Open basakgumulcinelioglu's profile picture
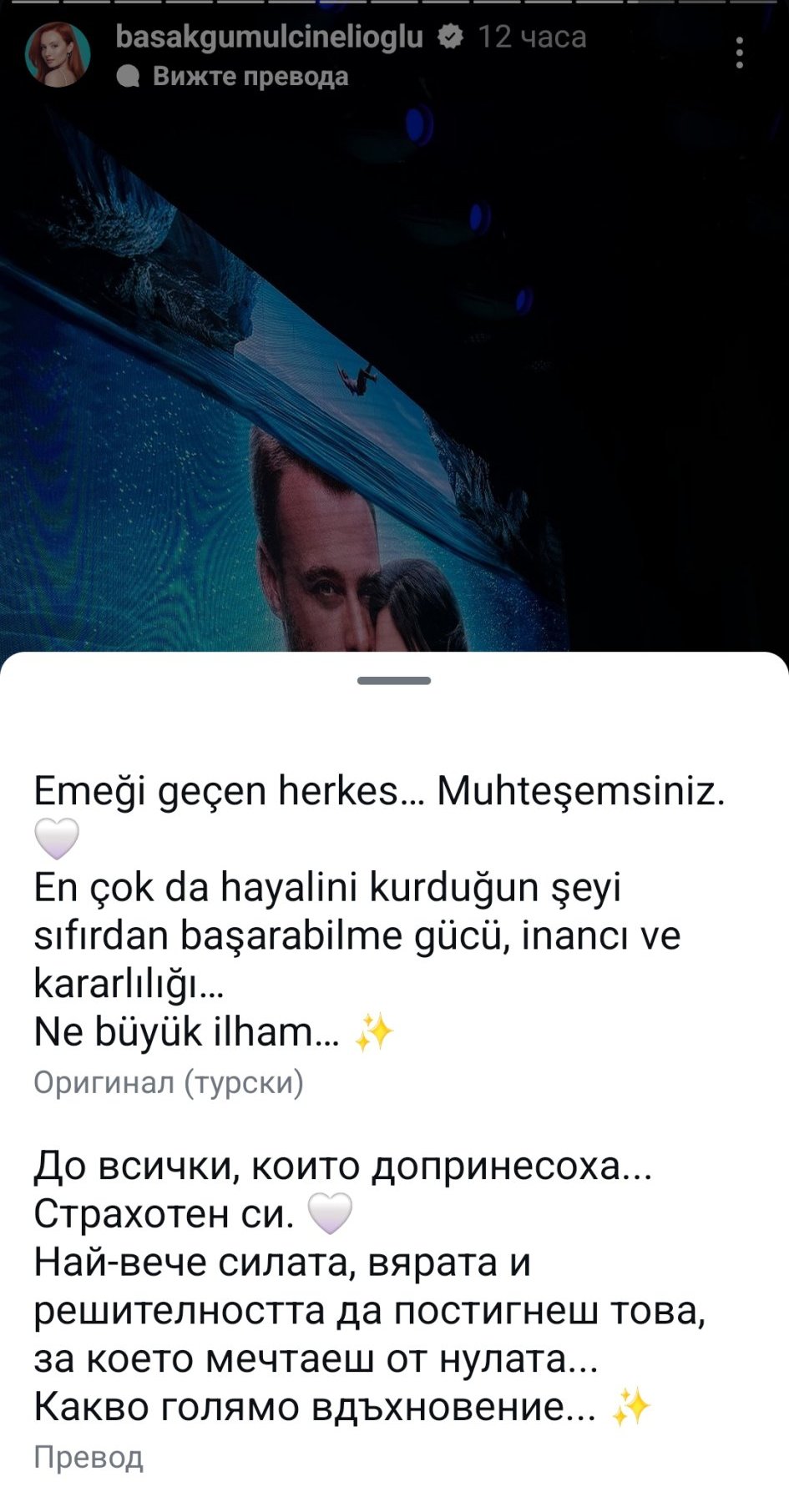This screenshot has width=789, height=1512. click(58, 55)
